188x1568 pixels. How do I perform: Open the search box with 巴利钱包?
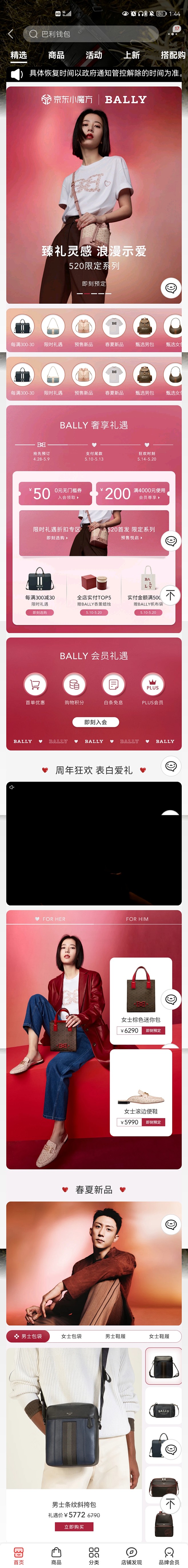point(90,34)
